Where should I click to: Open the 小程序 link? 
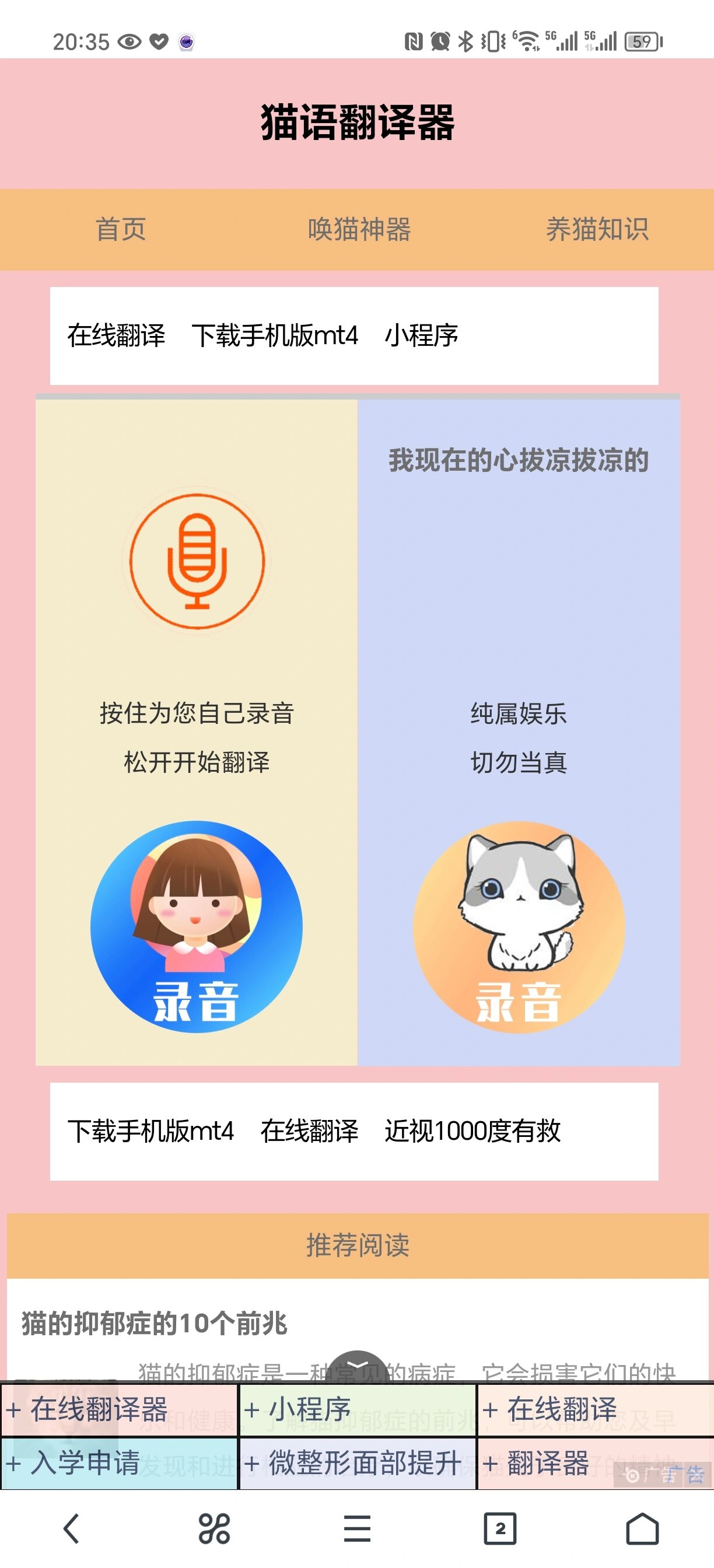coord(424,334)
